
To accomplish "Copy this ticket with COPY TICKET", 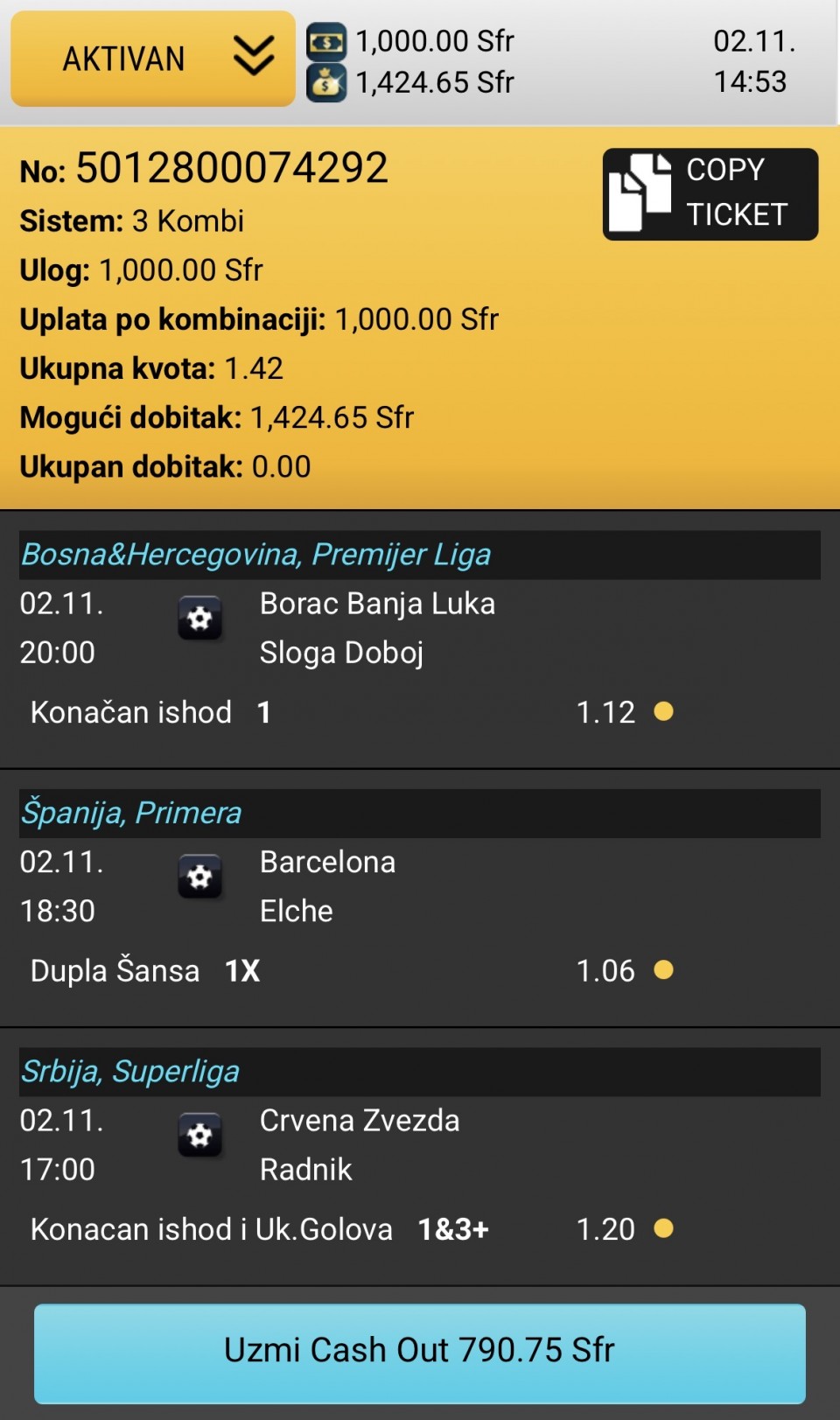I will 710,193.
